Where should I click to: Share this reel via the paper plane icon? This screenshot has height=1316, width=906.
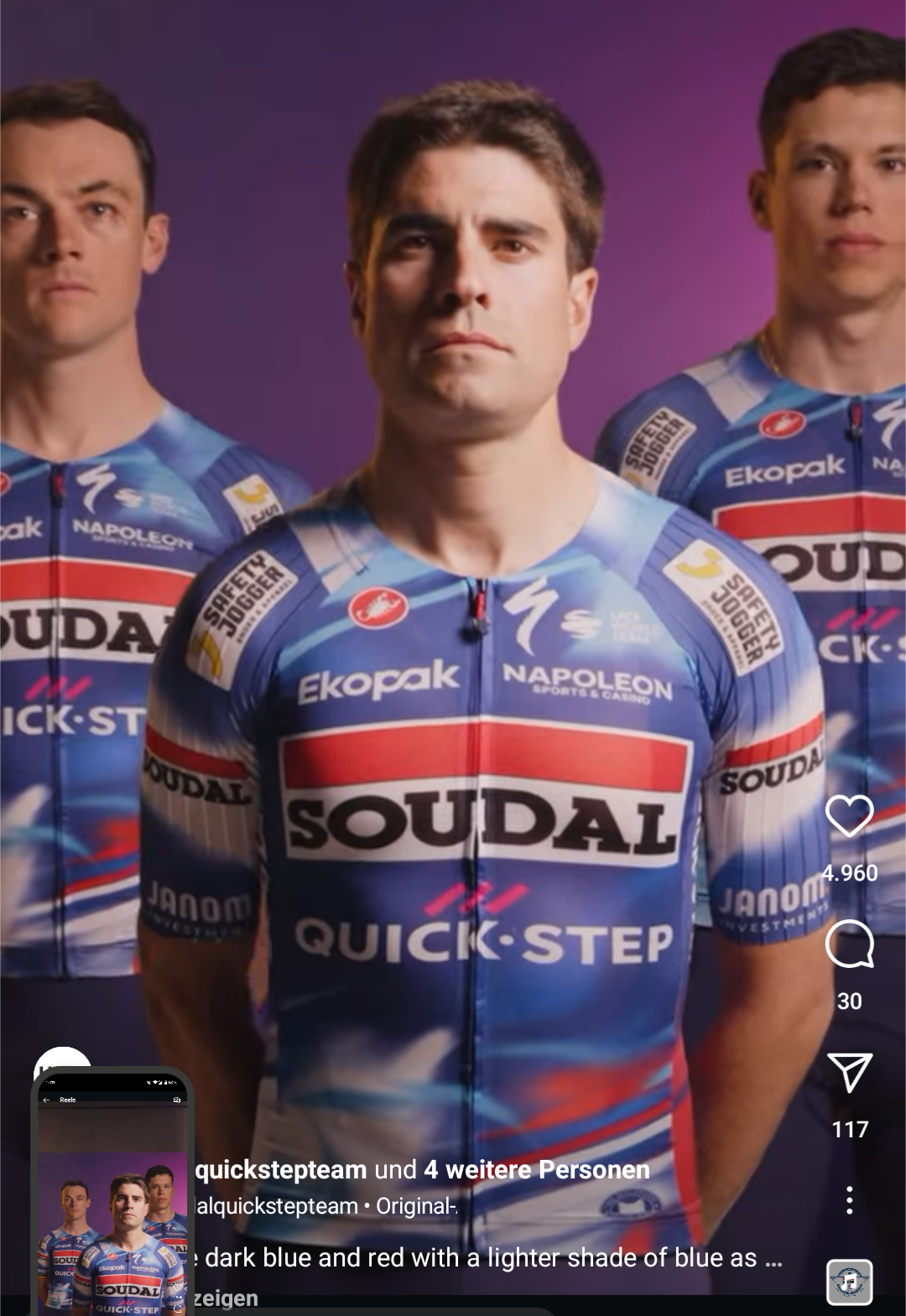pos(849,1073)
